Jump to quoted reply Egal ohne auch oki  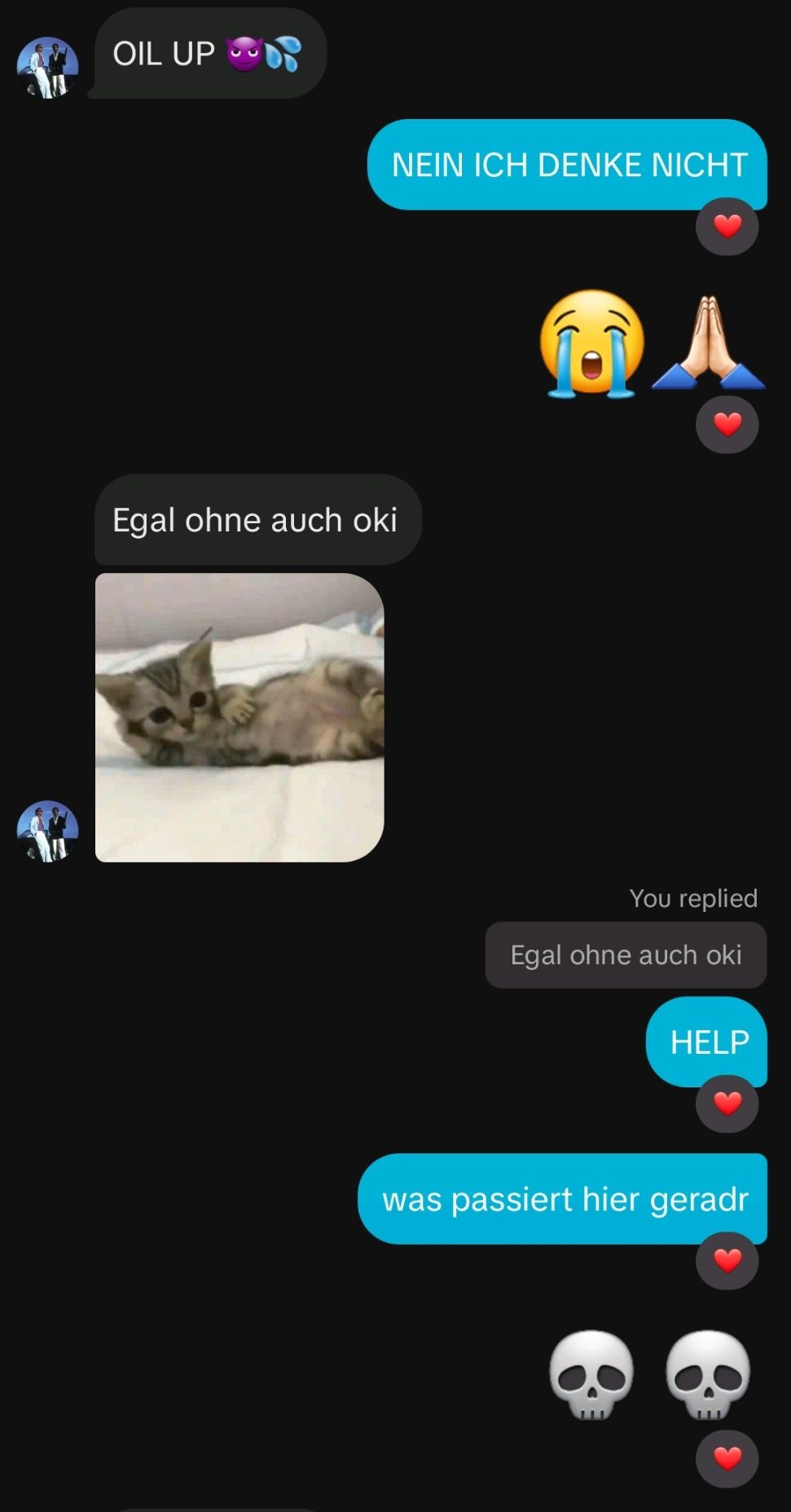(x=626, y=955)
